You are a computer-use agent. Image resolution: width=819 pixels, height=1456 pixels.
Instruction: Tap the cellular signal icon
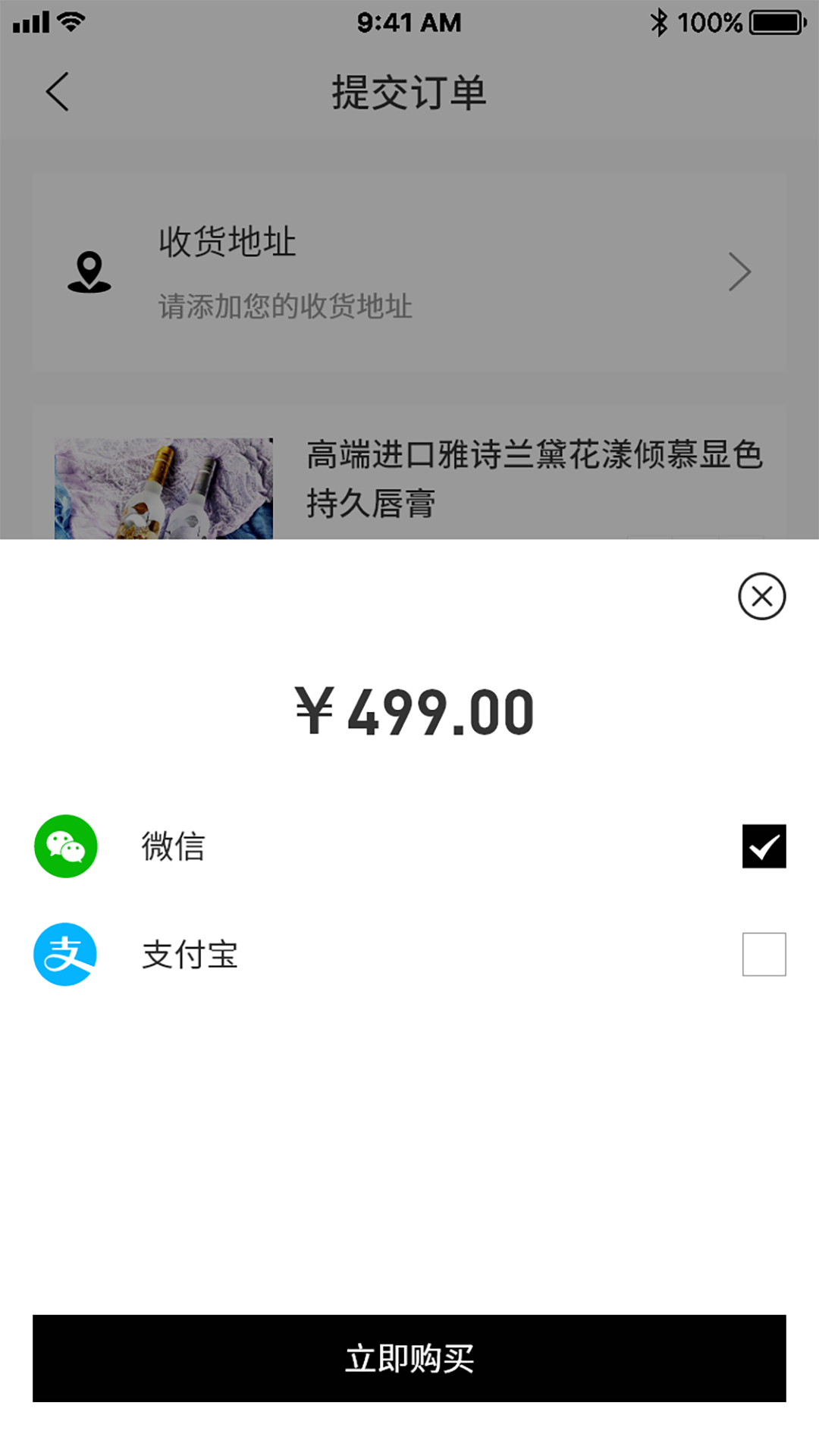coord(29,22)
